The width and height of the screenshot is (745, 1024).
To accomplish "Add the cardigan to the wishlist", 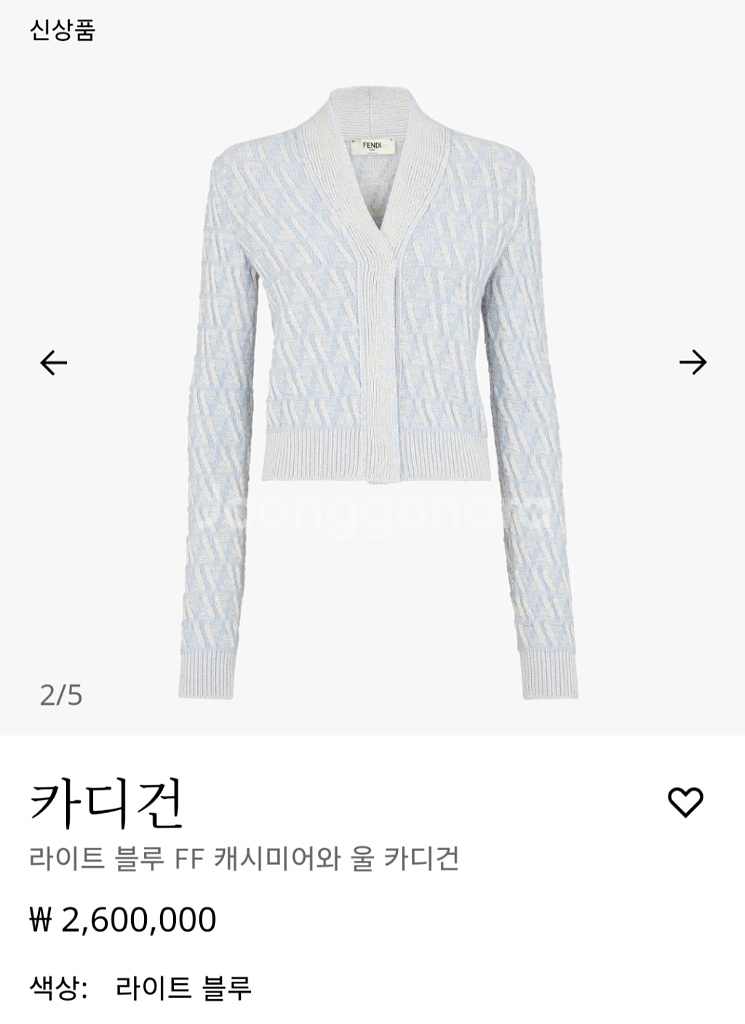I will click(685, 802).
